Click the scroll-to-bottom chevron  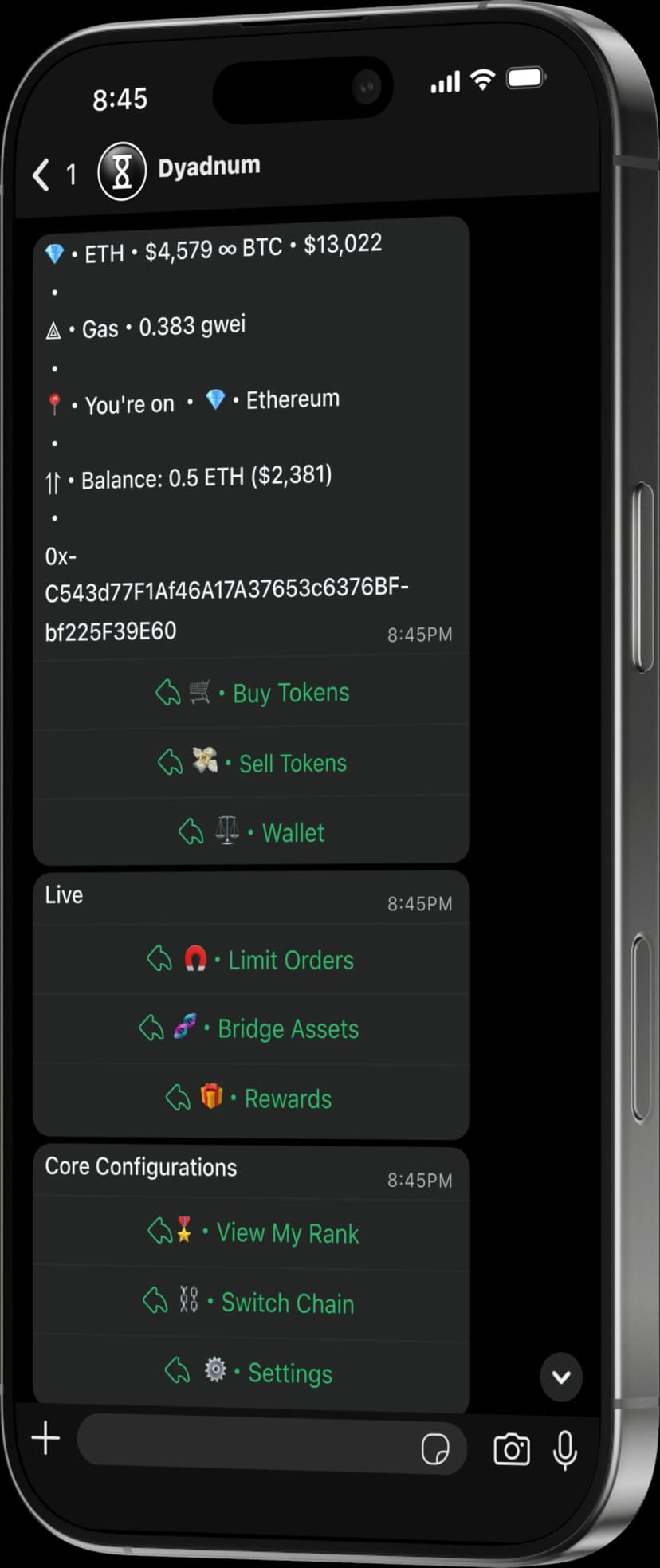click(x=561, y=1377)
